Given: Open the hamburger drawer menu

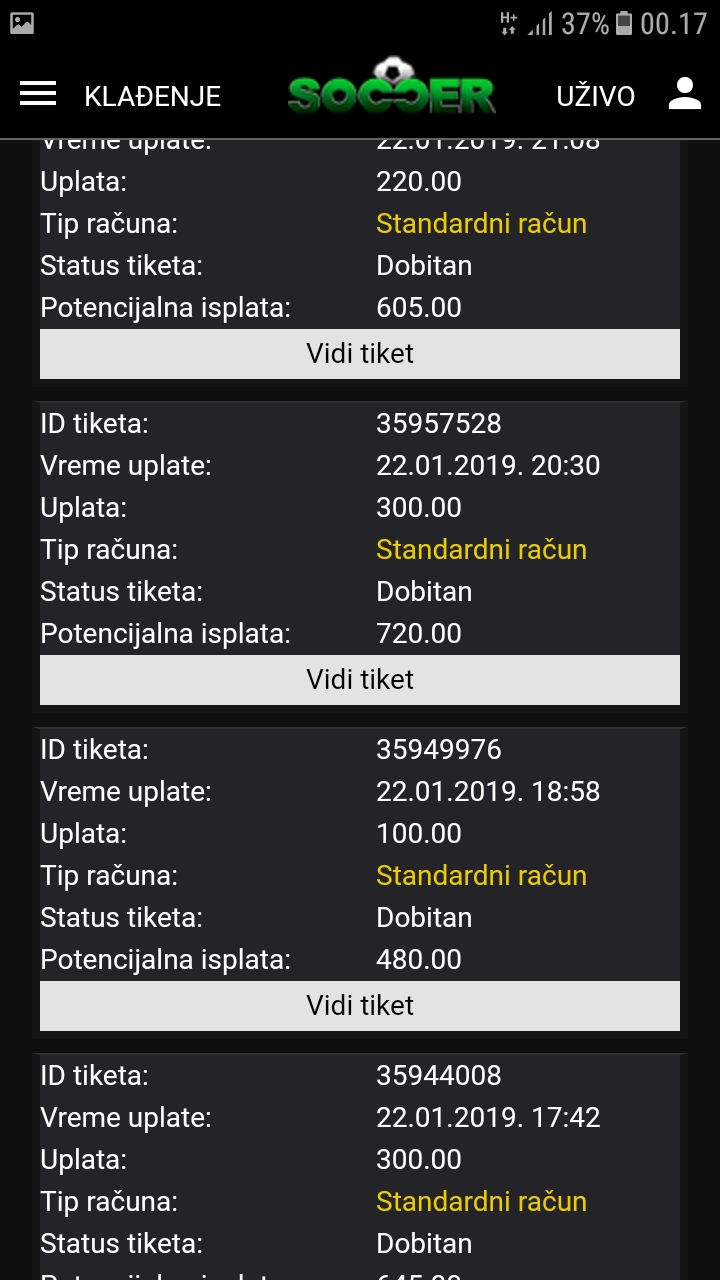Looking at the screenshot, I should [x=38, y=93].
